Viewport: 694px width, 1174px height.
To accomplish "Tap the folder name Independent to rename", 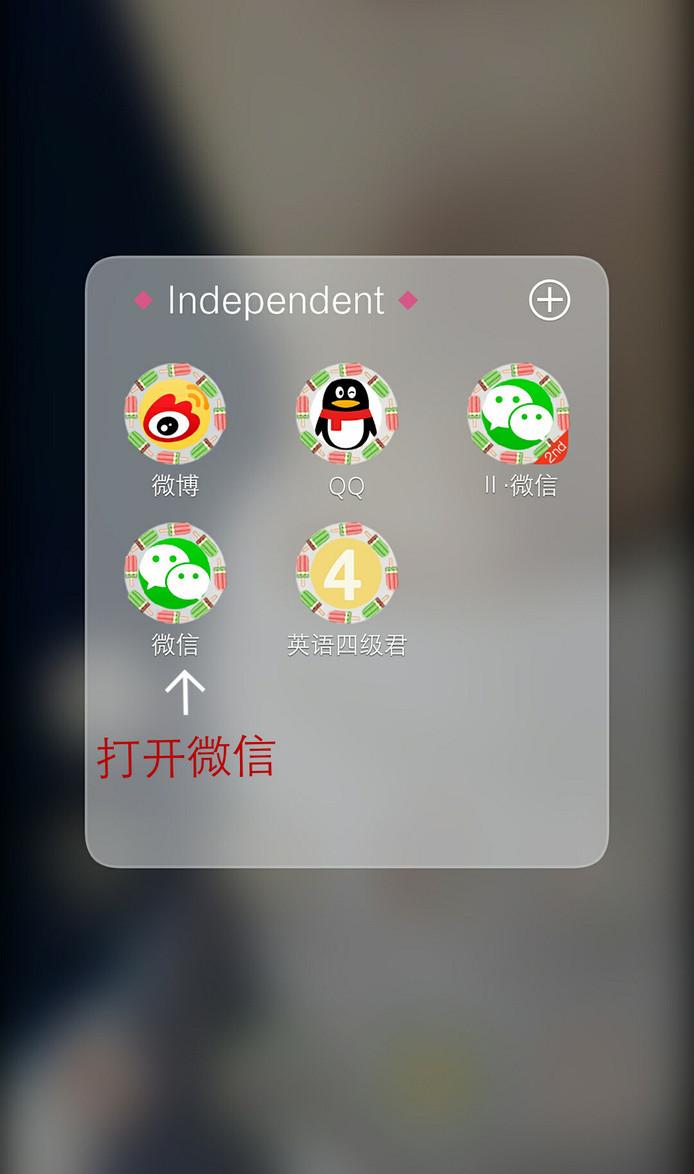I will click(x=276, y=301).
